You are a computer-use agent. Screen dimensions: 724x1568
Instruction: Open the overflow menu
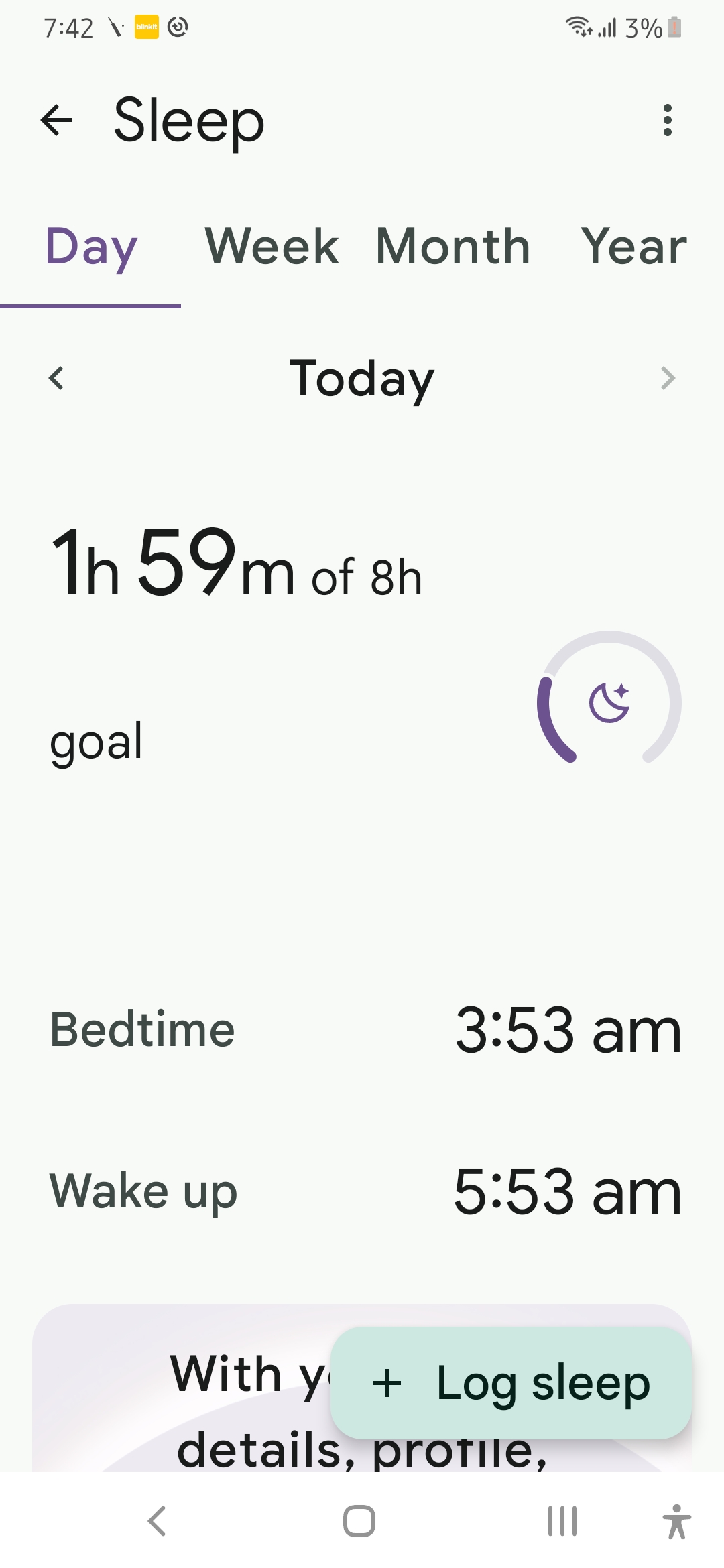point(667,121)
